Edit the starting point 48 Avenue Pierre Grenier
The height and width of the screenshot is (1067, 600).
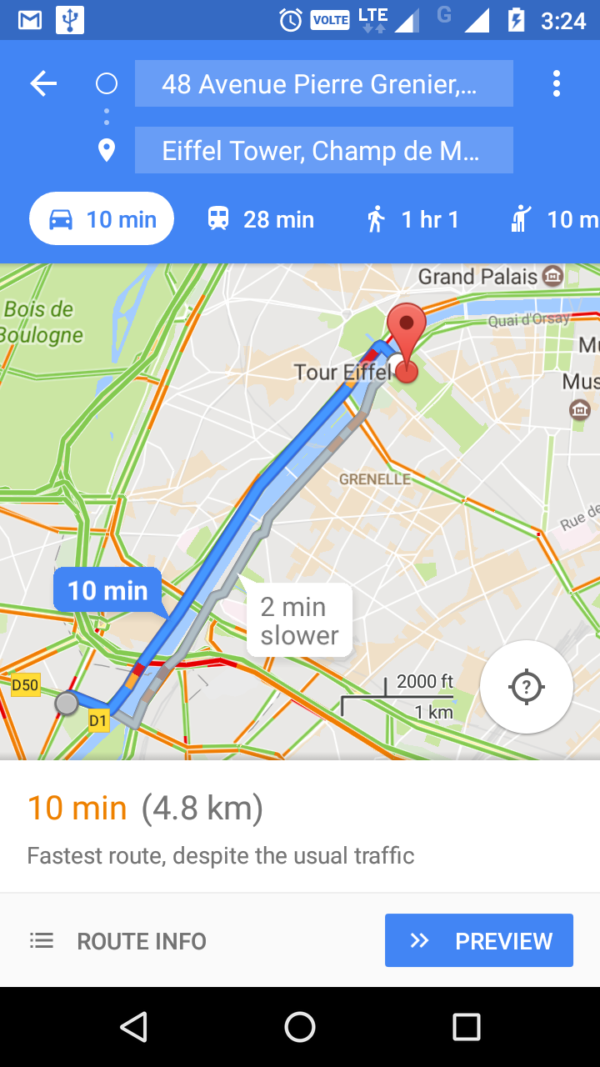click(323, 84)
